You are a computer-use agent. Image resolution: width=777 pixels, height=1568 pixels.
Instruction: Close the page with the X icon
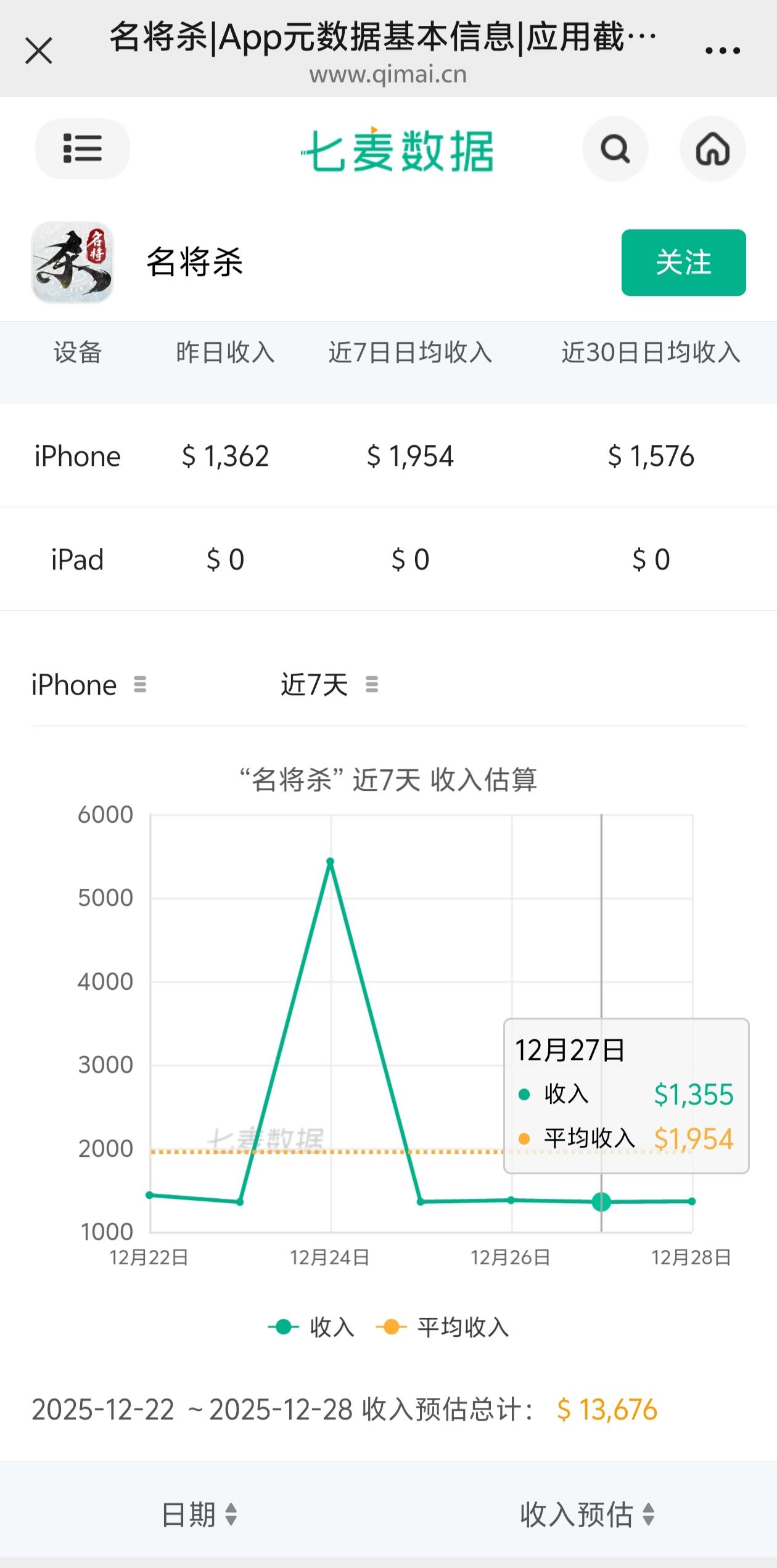coord(39,51)
